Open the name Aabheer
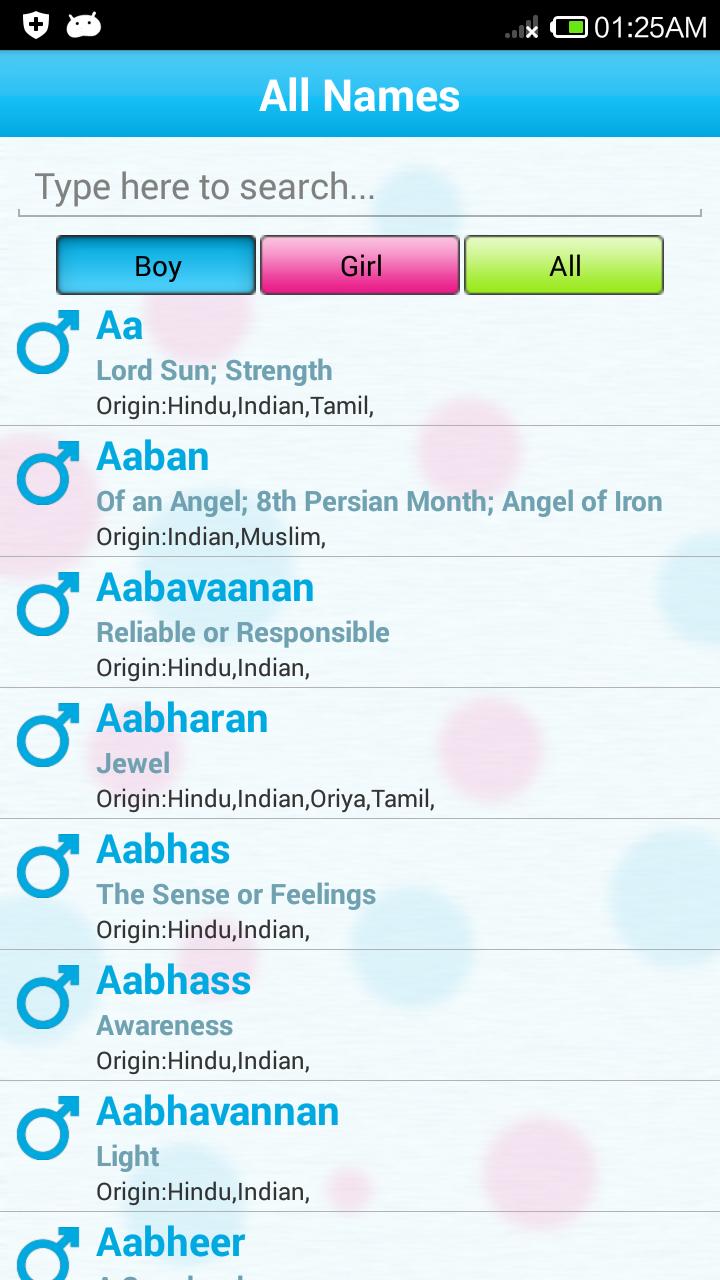 (x=360, y=1248)
